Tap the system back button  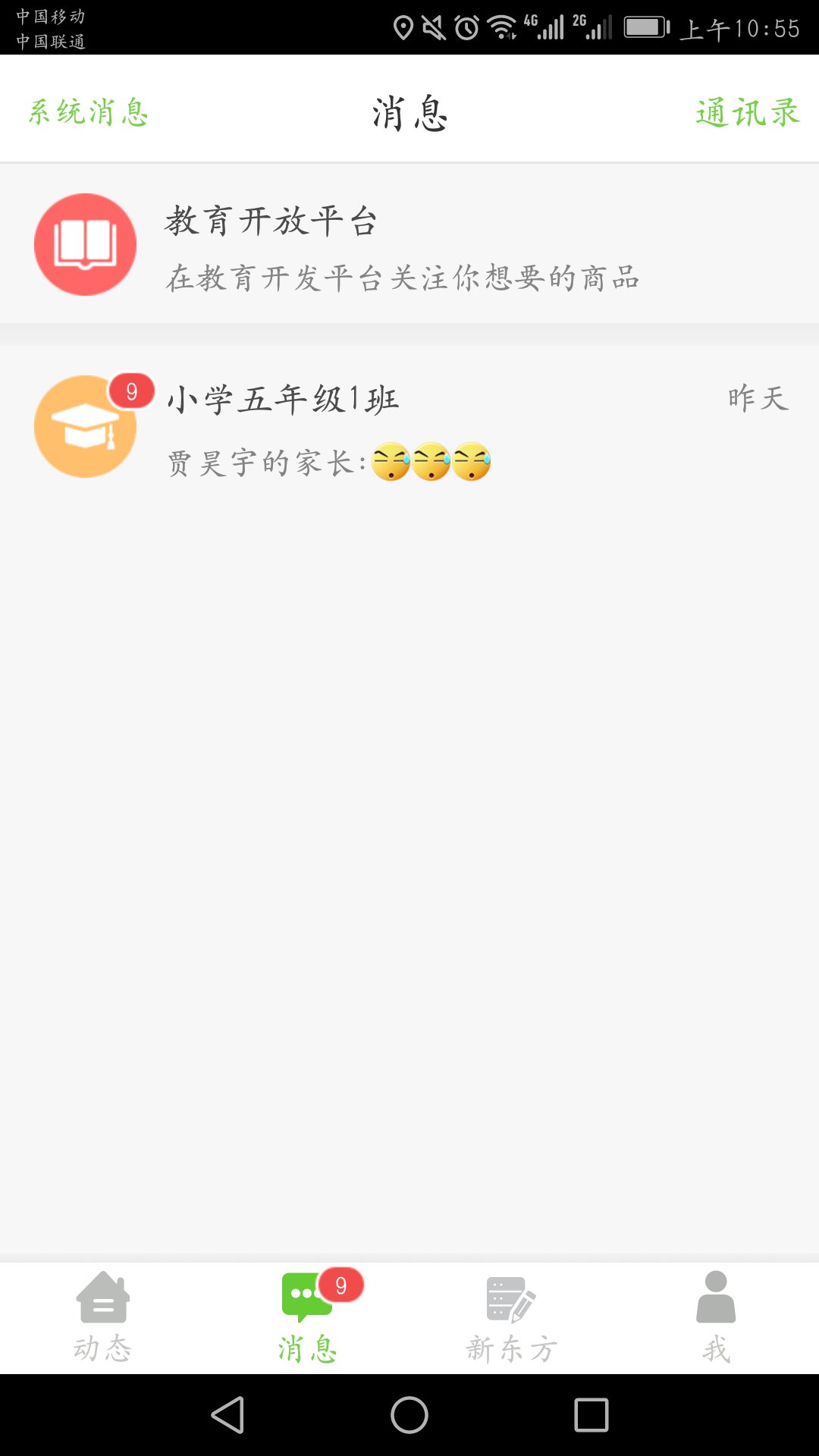point(227,1415)
